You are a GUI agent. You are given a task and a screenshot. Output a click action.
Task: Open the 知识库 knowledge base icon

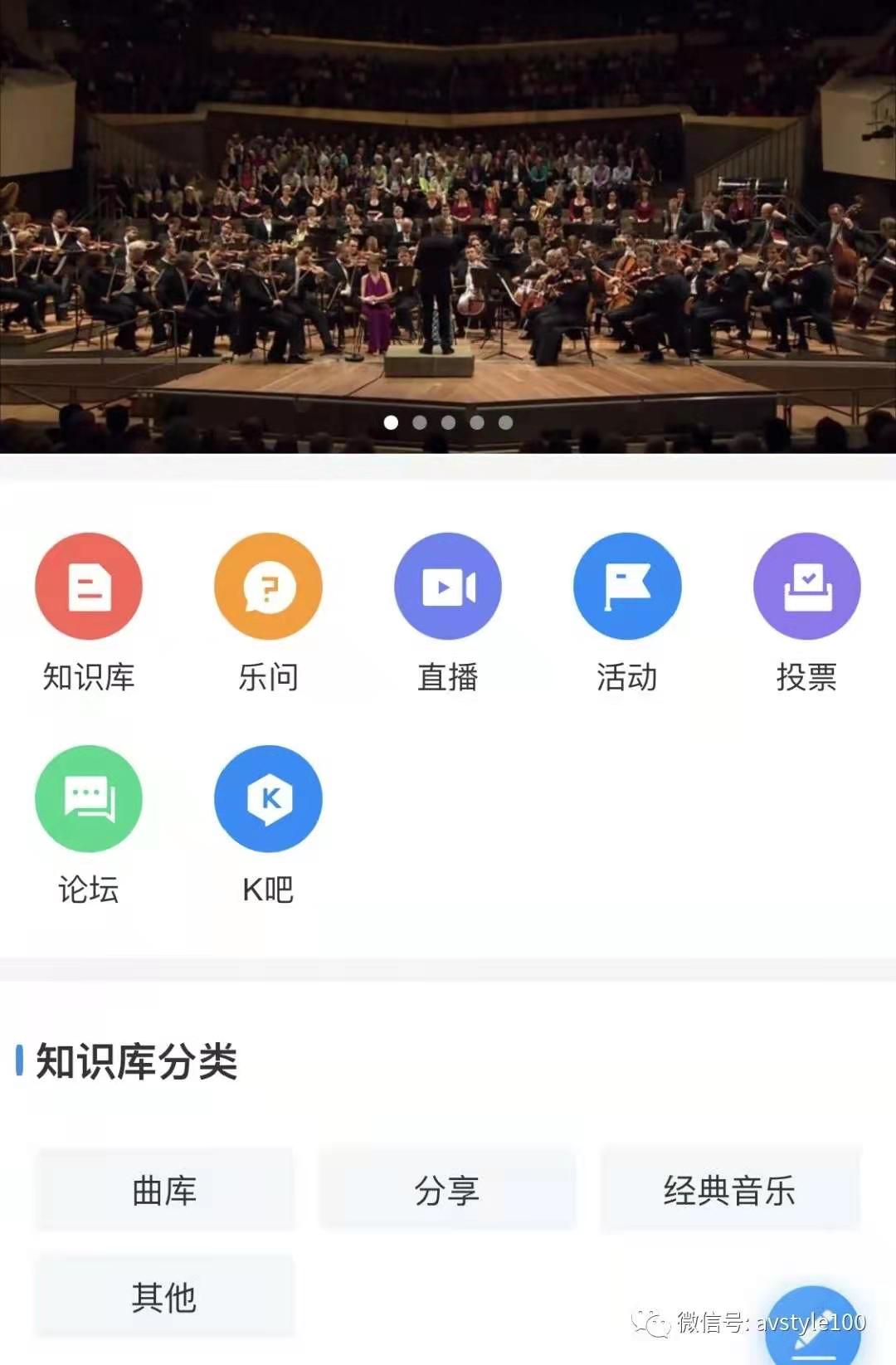point(89,587)
